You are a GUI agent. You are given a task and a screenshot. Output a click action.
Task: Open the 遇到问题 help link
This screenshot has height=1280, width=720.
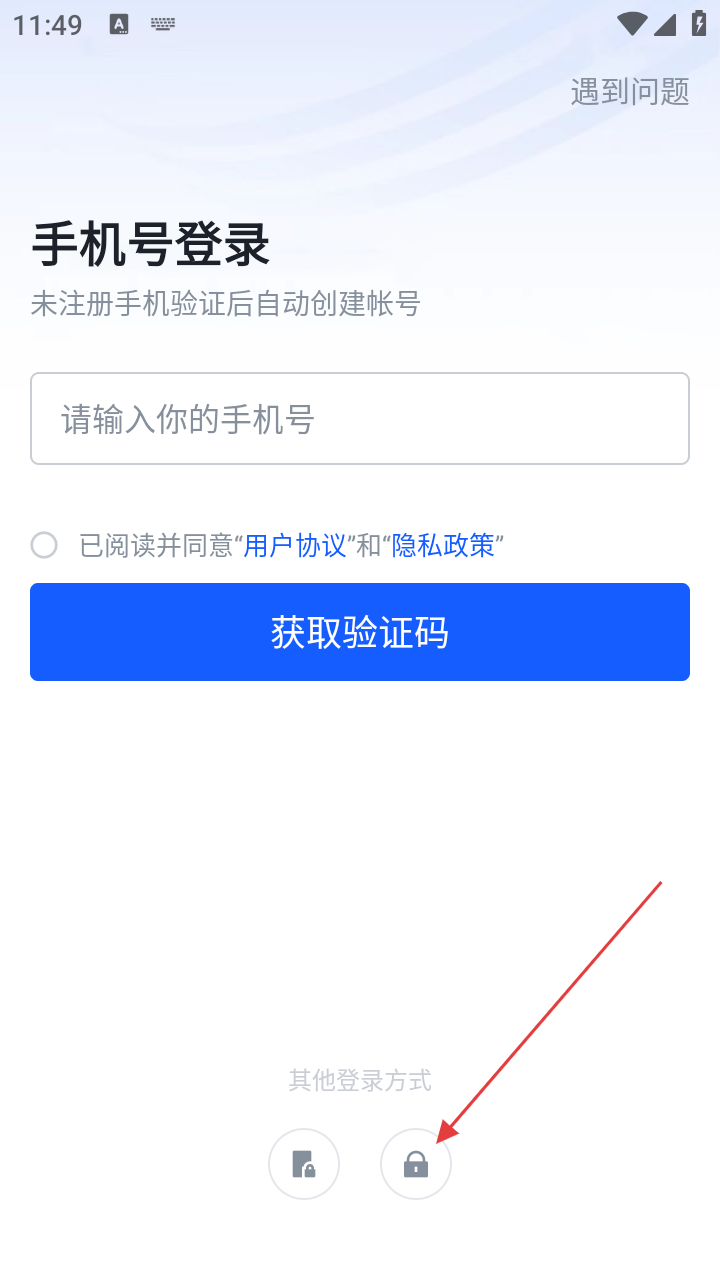coord(630,92)
